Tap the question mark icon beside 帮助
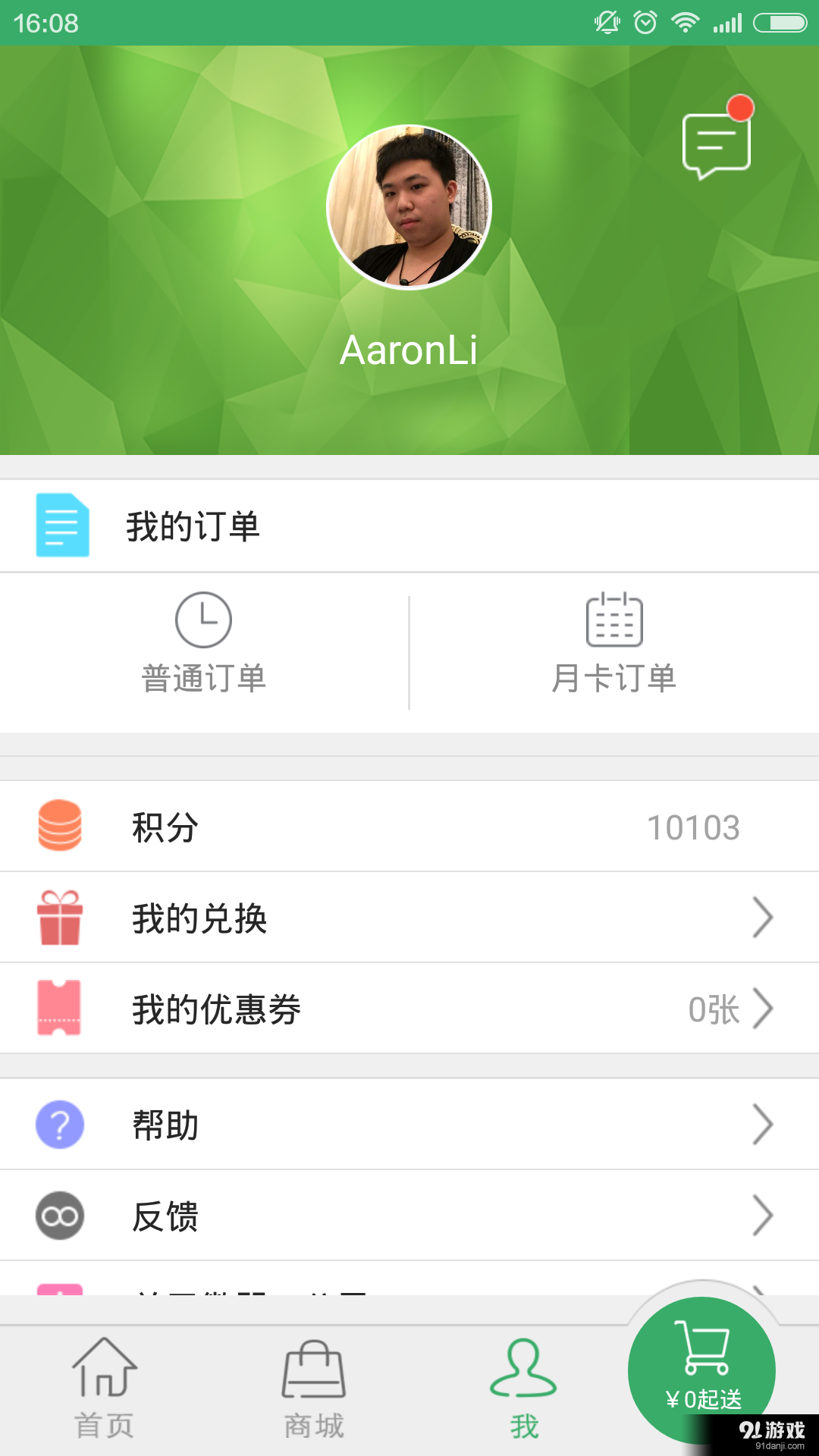Viewport: 819px width, 1456px height. pos(61,1125)
